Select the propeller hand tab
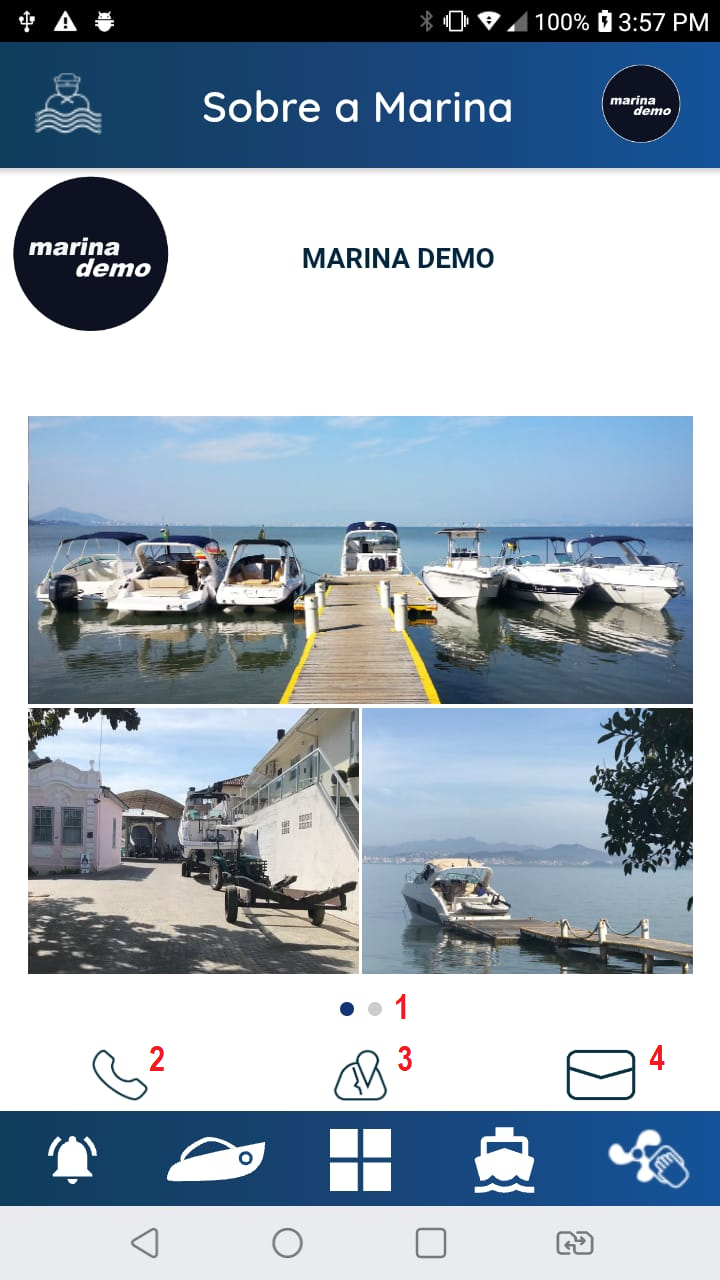The height and width of the screenshot is (1280, 720). tap(649, 1160)
